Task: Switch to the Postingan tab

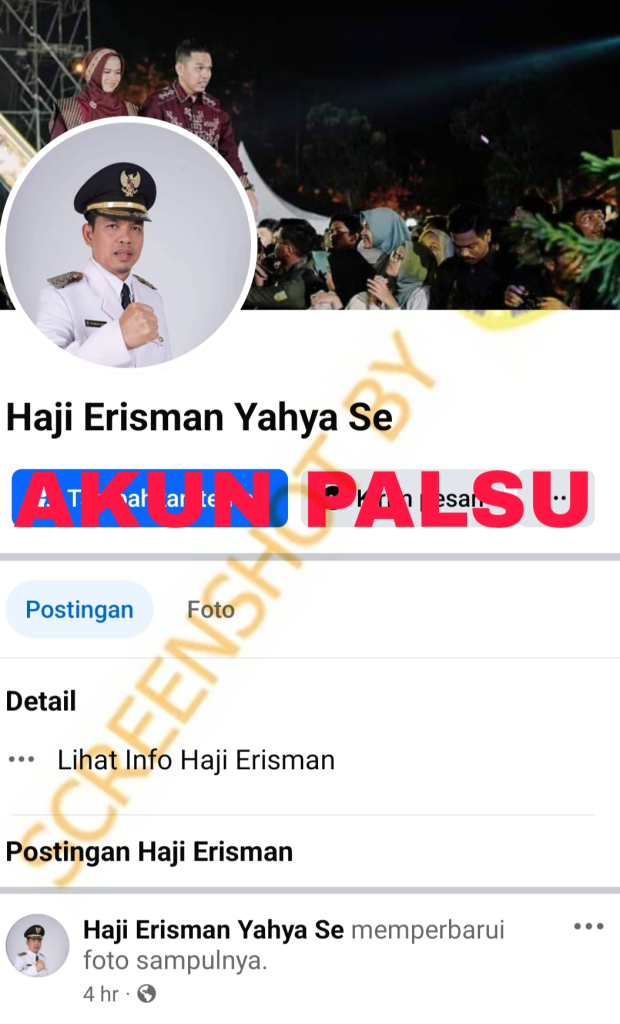Action: click(x=79, y=609)
